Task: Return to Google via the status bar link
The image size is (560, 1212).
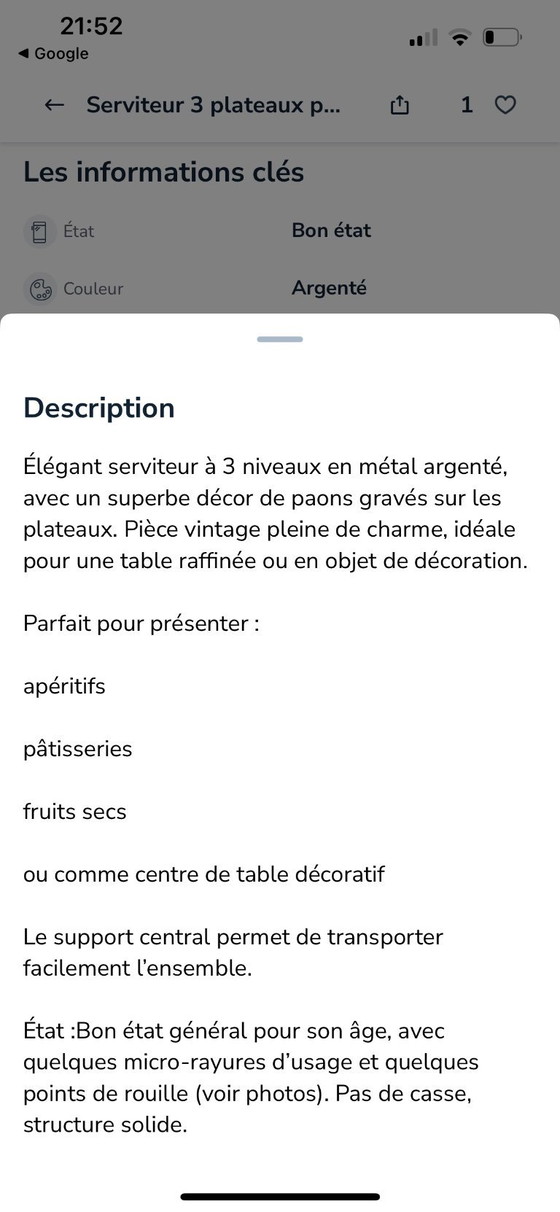Action: click(x=53, y=54)
